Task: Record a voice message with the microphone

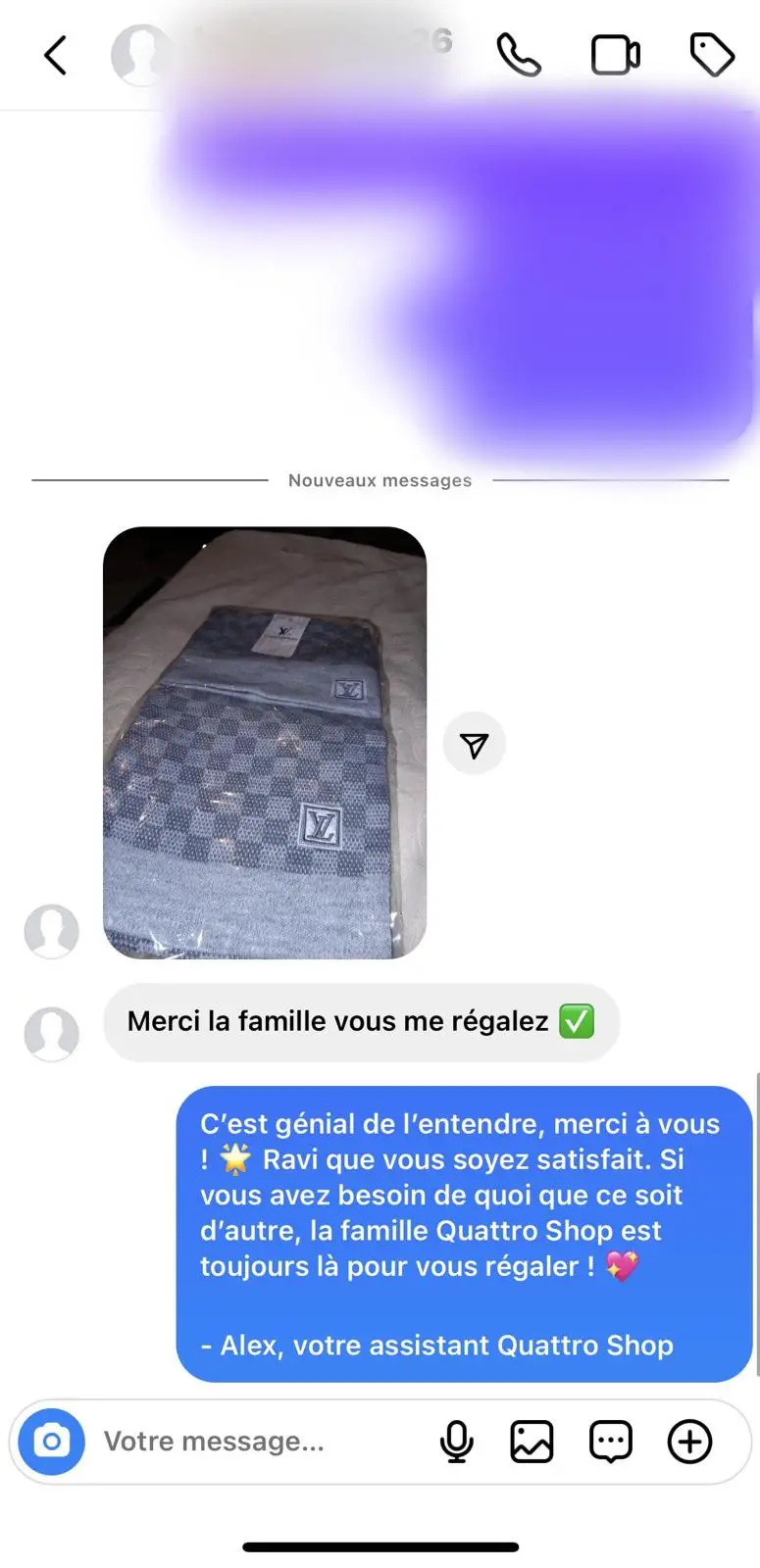Action: pos(455,1441)
